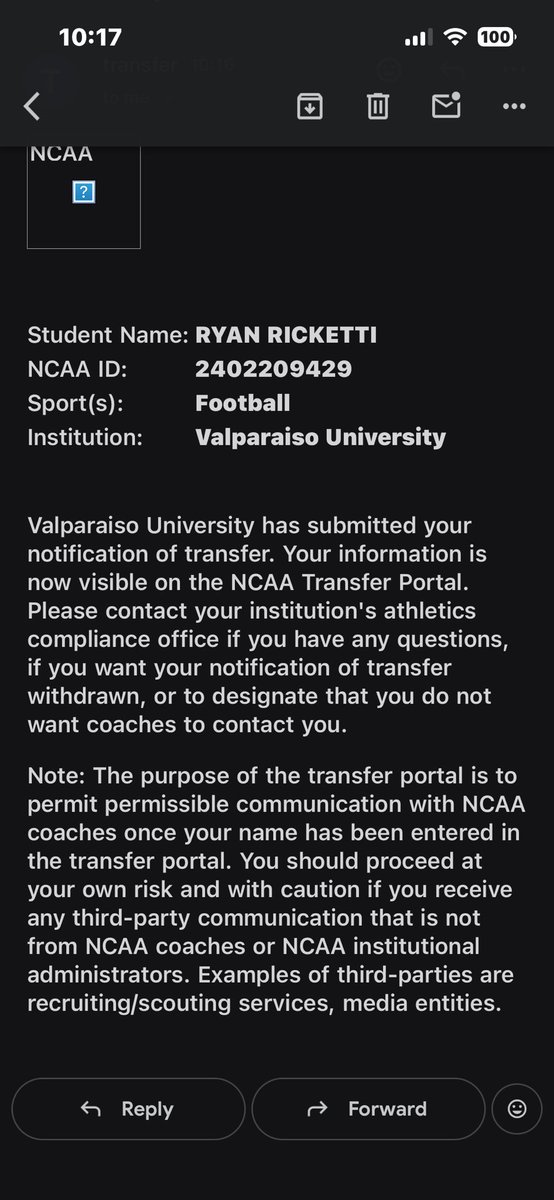Delete this email with trash icon
554x1200 pixels.
[x=377, y=106]
